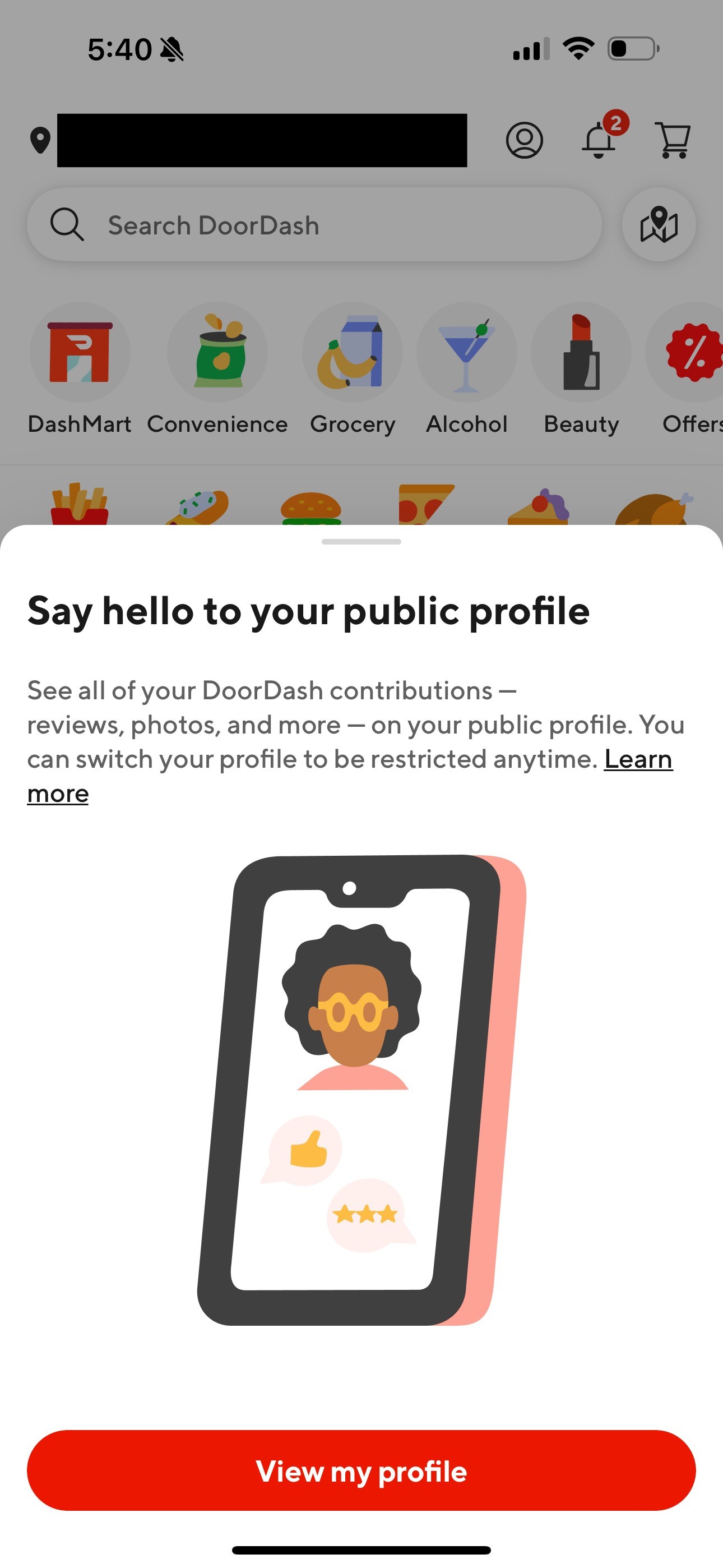This screenshot has height=1568, width=723.
Task: Open the account profile icon
Action: pyautogui.click(x=524, y=141)
